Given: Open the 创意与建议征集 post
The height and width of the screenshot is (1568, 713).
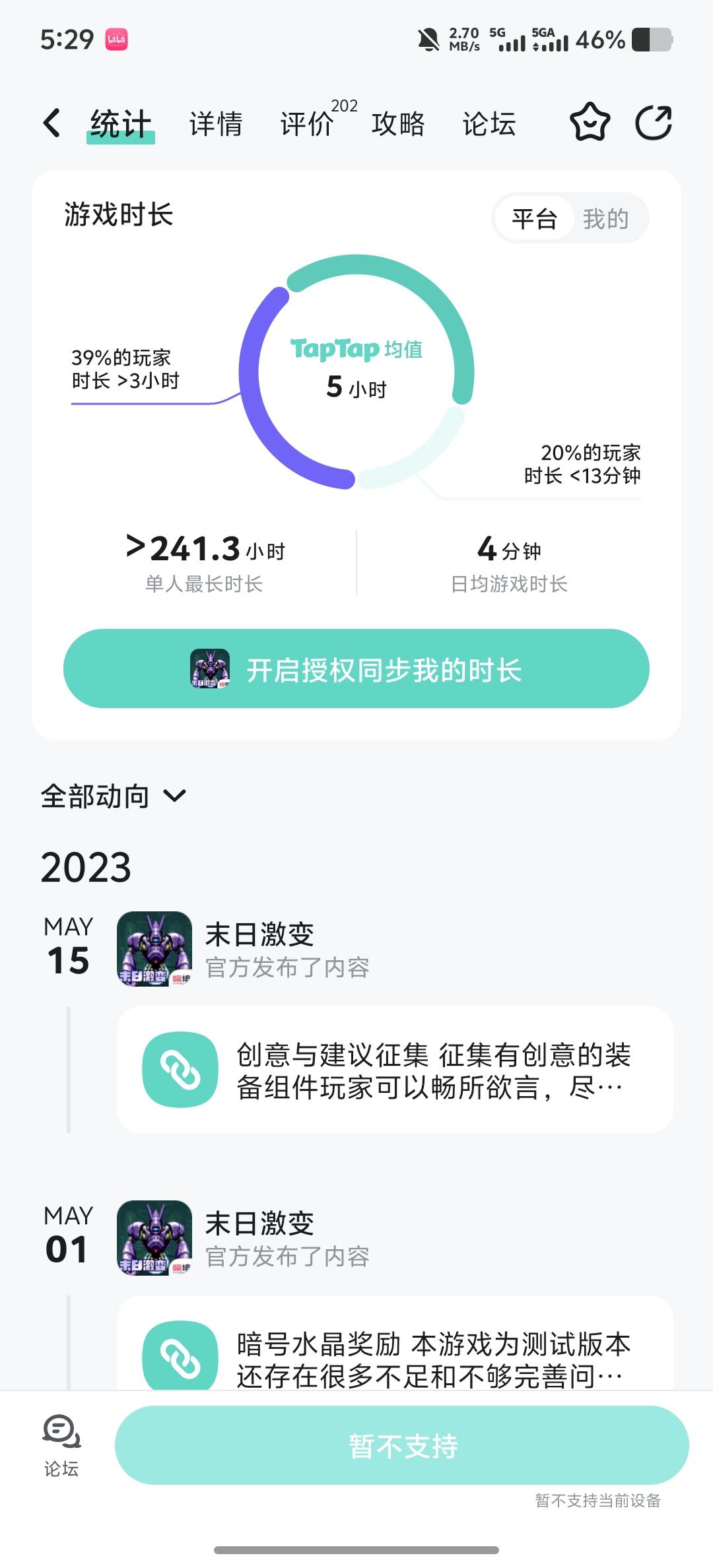Looking at the screenshot, I should point(395,1070).
